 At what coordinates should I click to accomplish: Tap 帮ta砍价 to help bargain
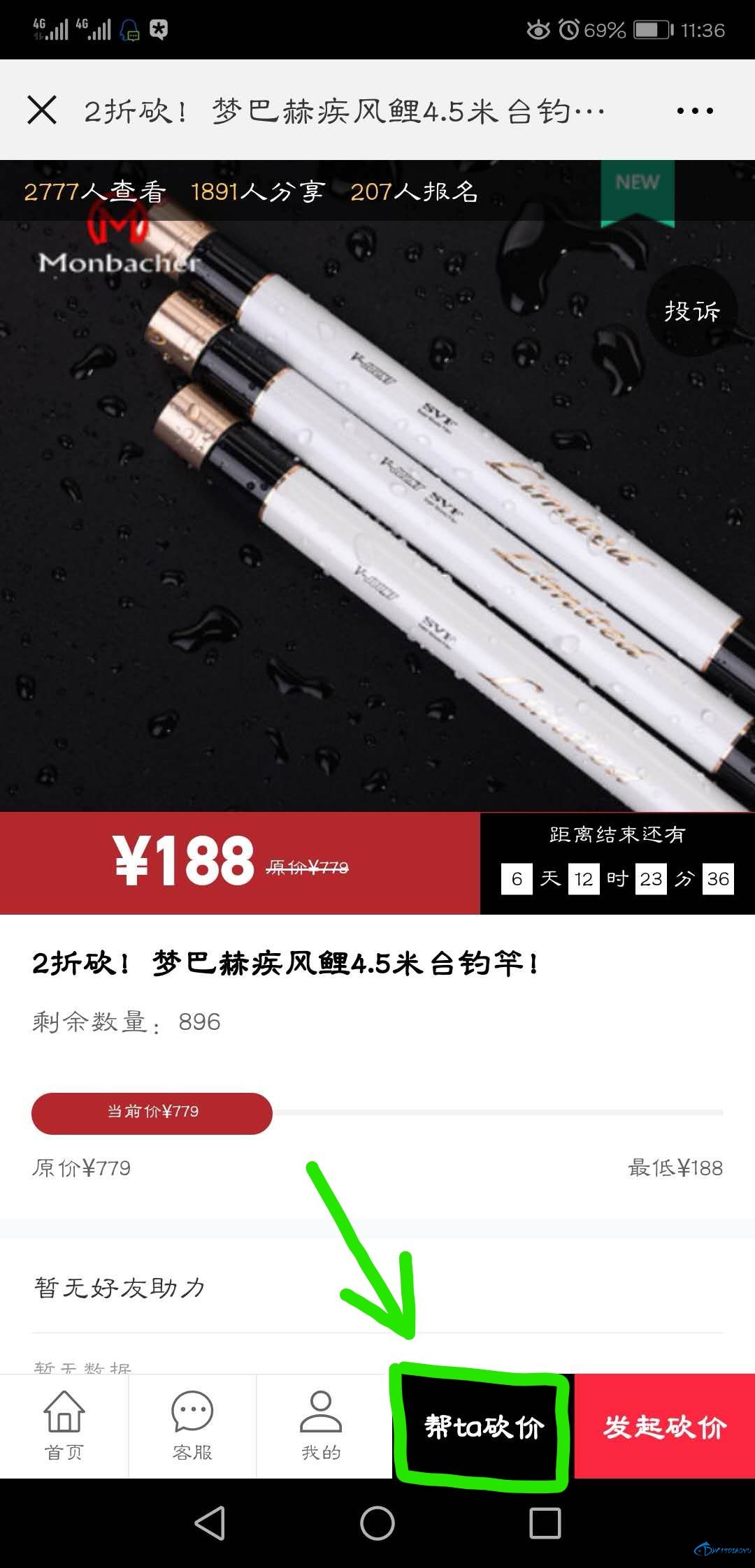click(x=483, y=1426)
